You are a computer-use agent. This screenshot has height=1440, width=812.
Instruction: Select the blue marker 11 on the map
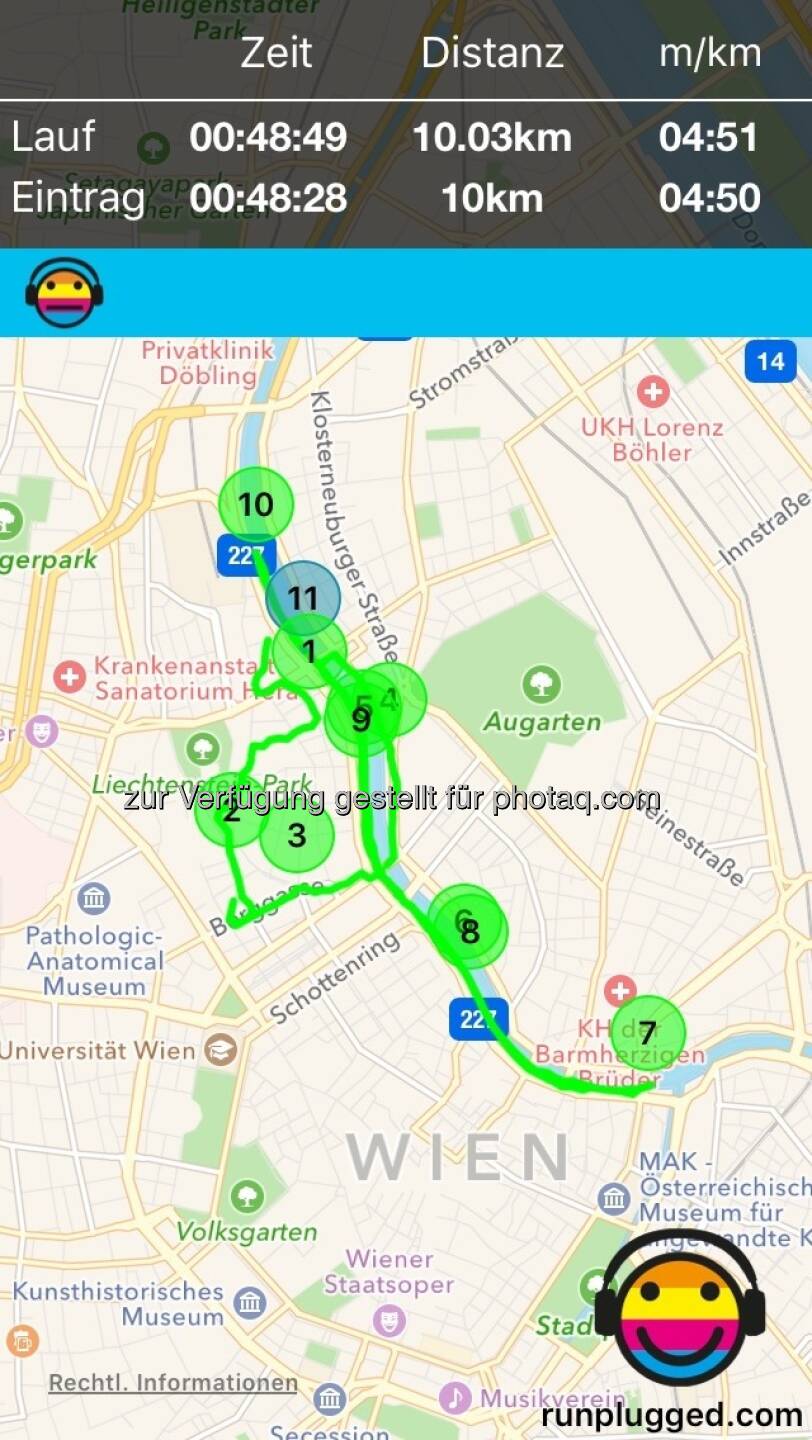[303, 599]
